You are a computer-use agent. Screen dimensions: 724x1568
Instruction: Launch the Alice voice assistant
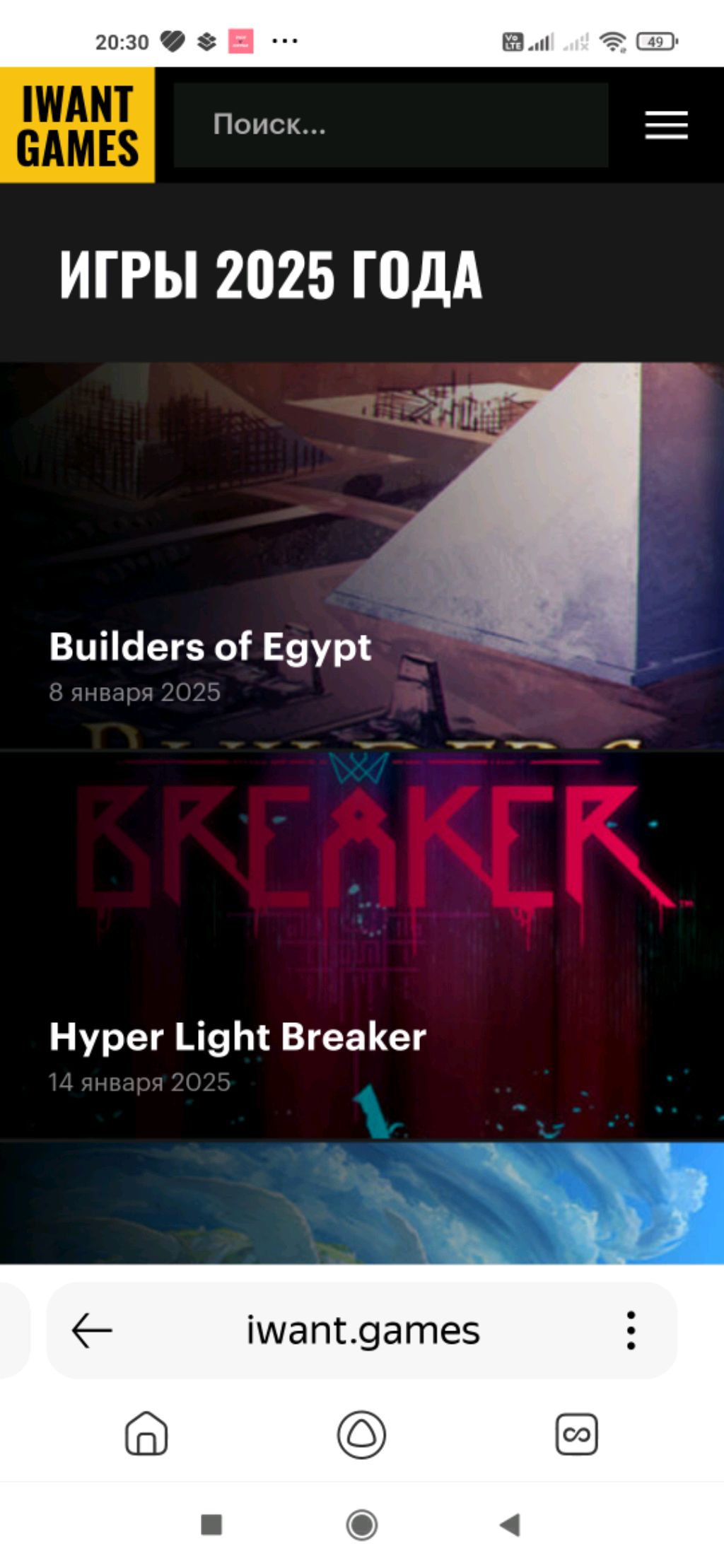coord(361,1434)
